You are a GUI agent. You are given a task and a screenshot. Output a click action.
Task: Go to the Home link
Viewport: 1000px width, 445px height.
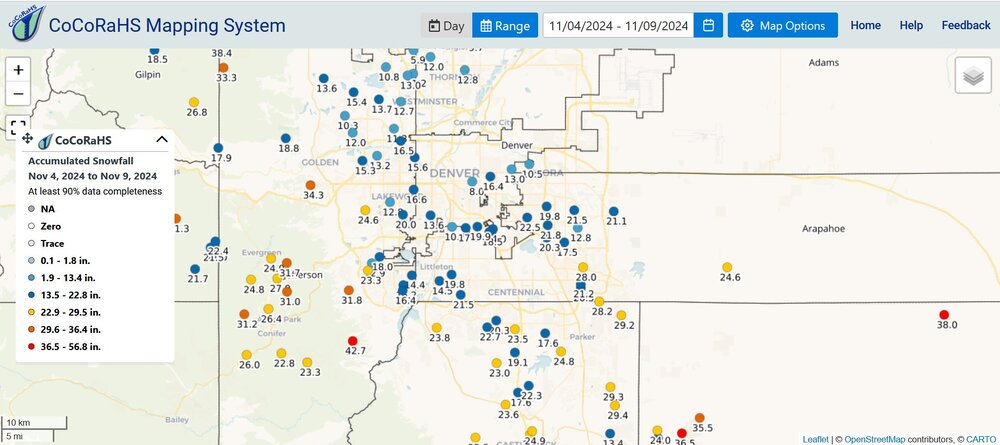point(866,25)
